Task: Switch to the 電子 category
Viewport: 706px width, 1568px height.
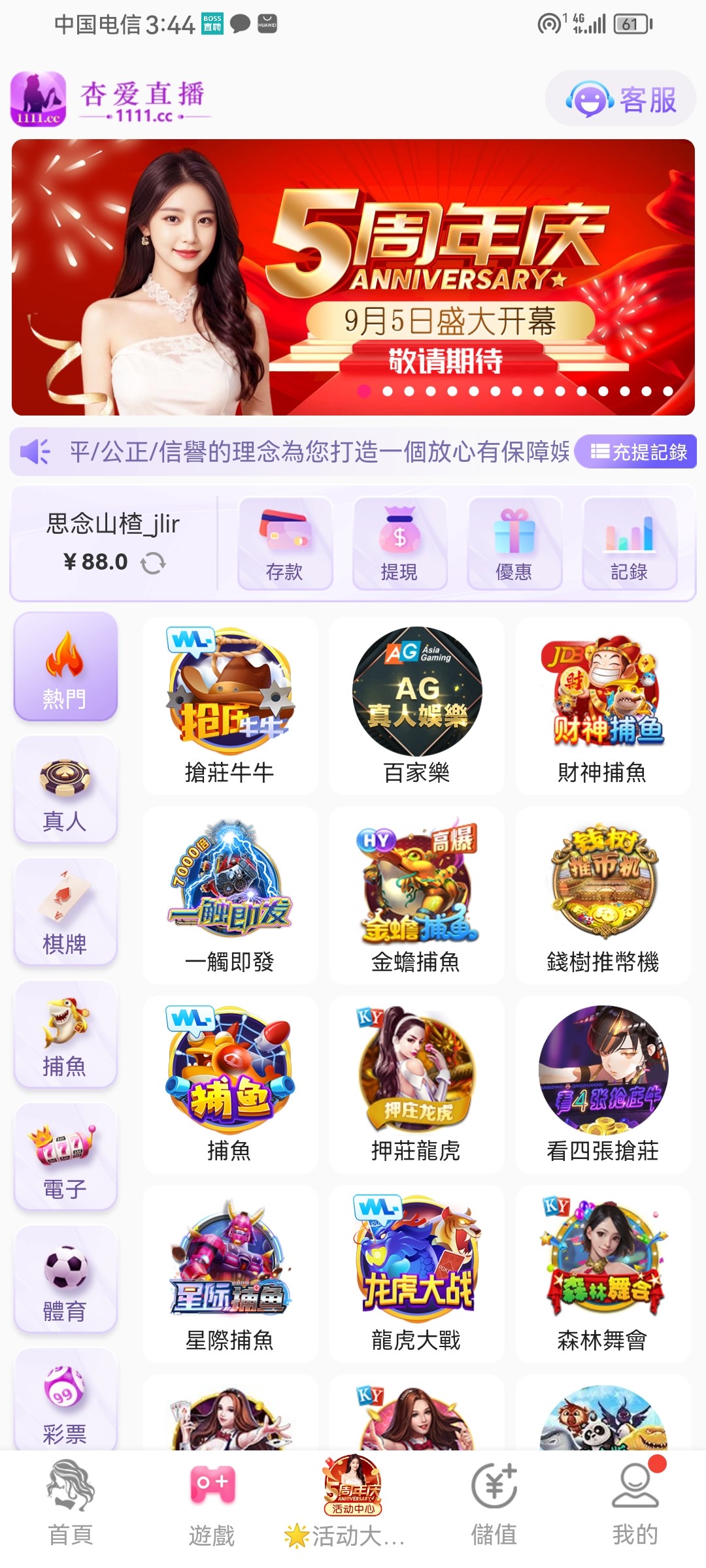Action: (x=65, y=1158)
